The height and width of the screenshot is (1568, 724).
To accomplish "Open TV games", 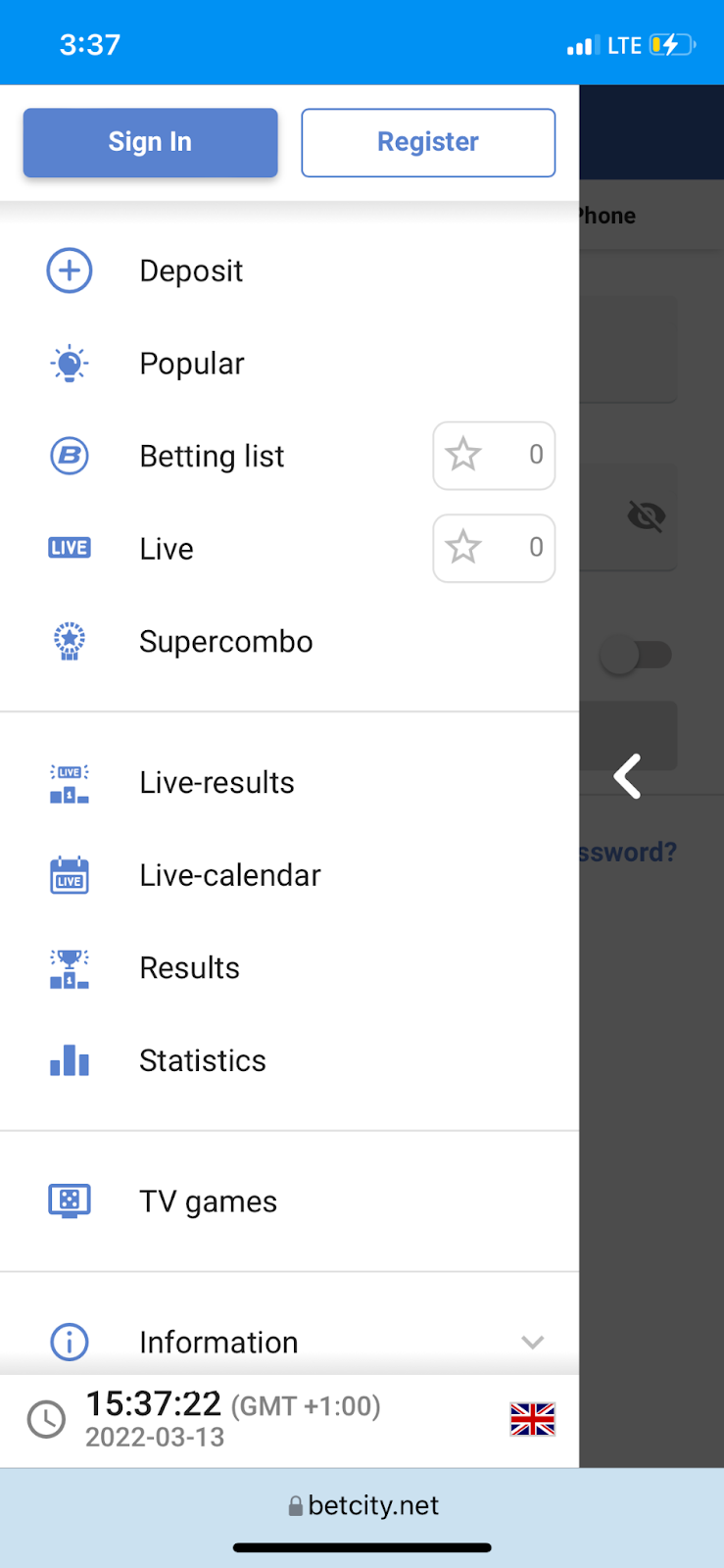I will tap(208, 1201).
